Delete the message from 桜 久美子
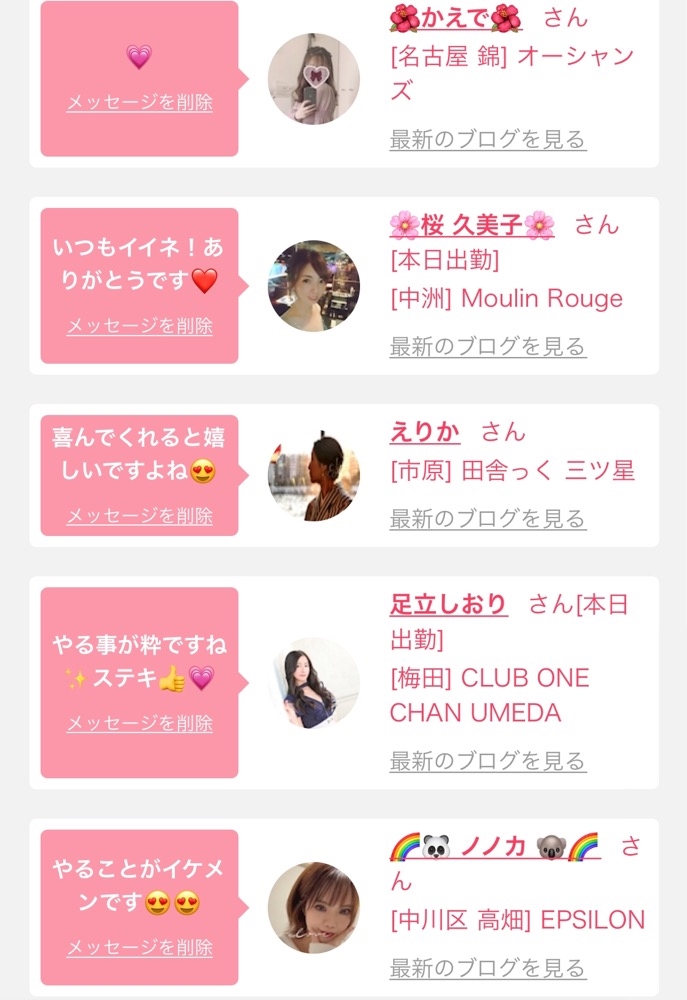 [139, 326]
